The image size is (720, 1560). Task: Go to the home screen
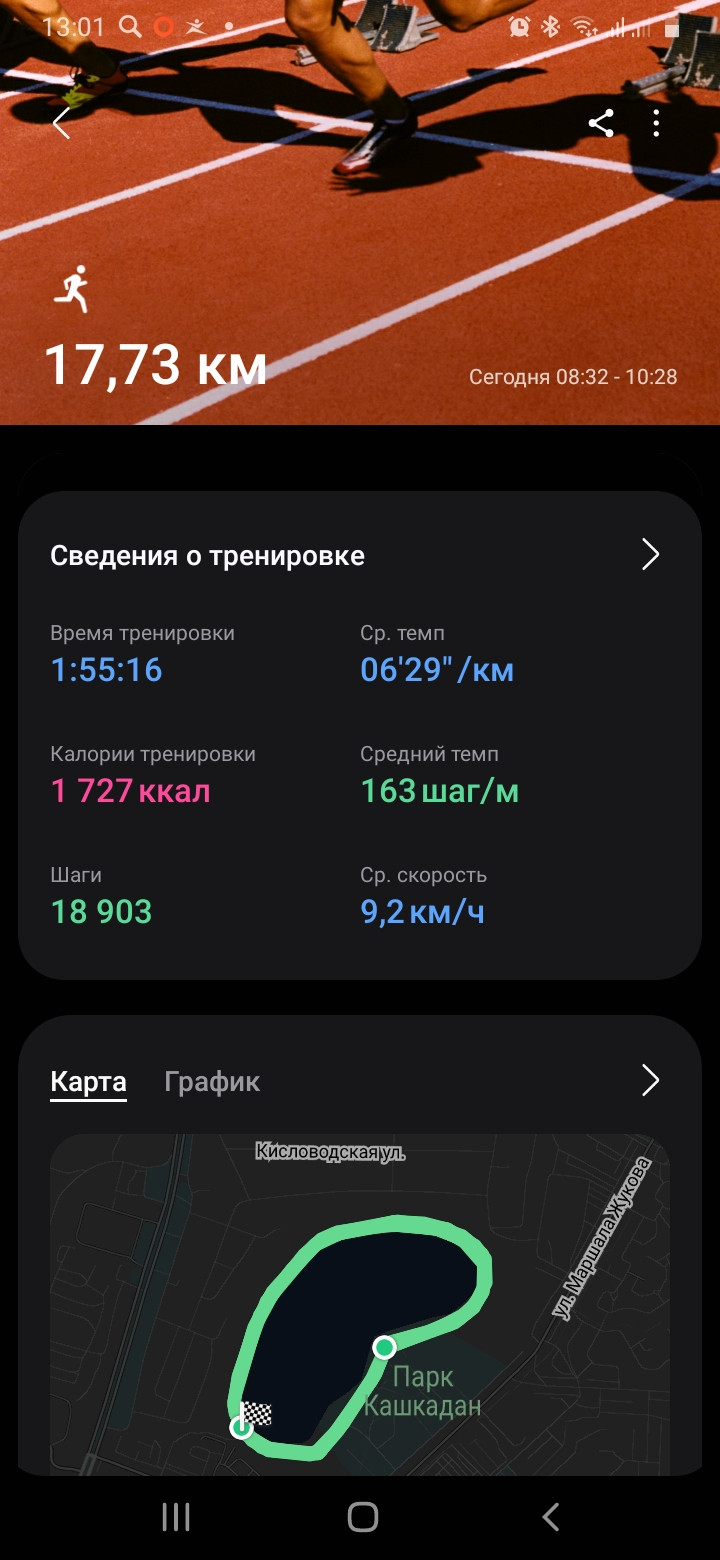tap(362, 1517)
